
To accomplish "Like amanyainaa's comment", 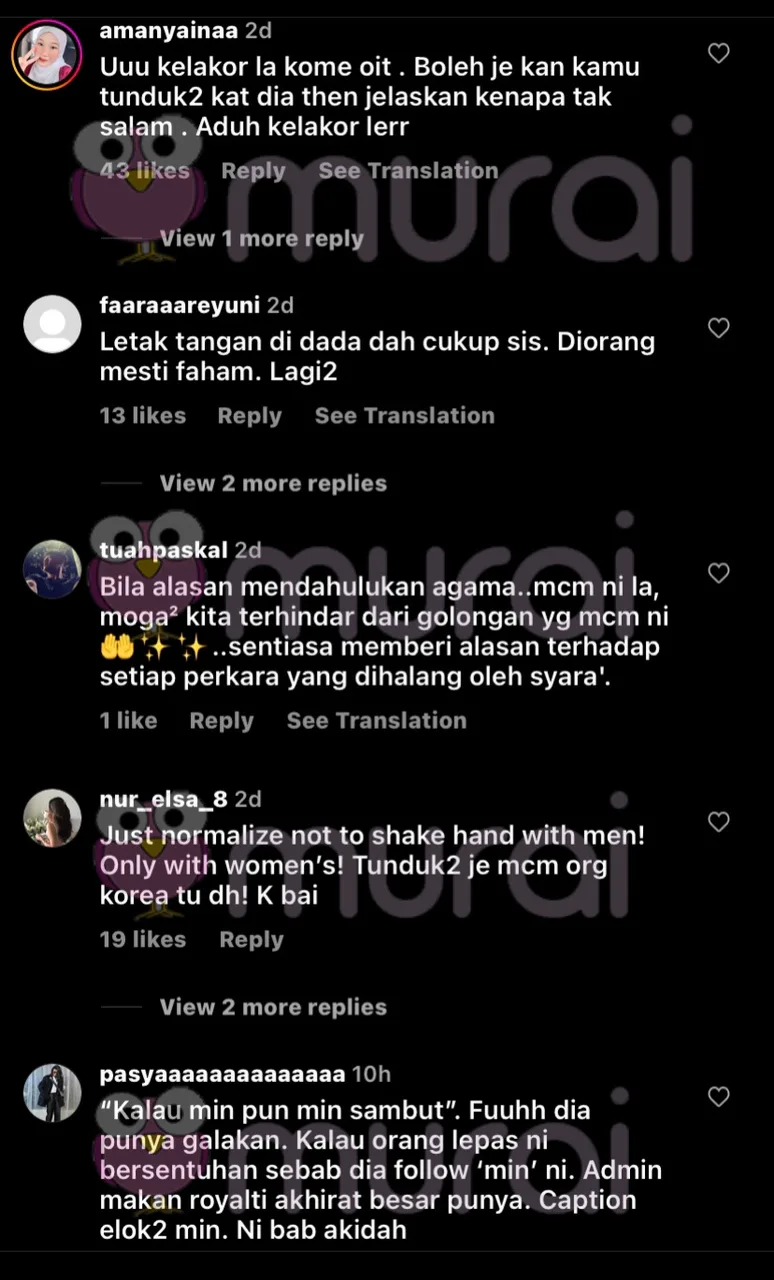I will pos(718,53).
